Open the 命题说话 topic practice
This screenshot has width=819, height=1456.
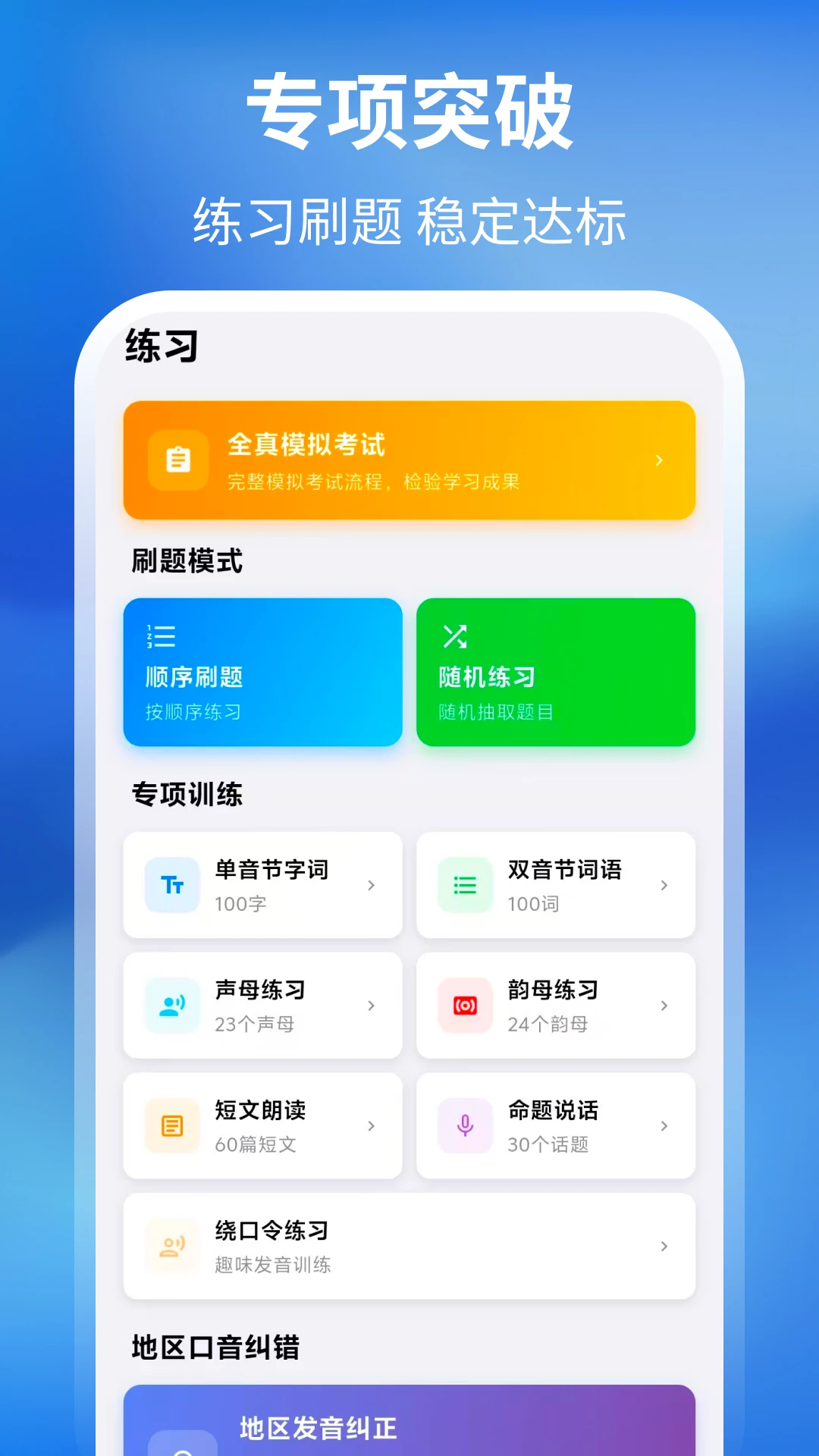coord(556,1125)
